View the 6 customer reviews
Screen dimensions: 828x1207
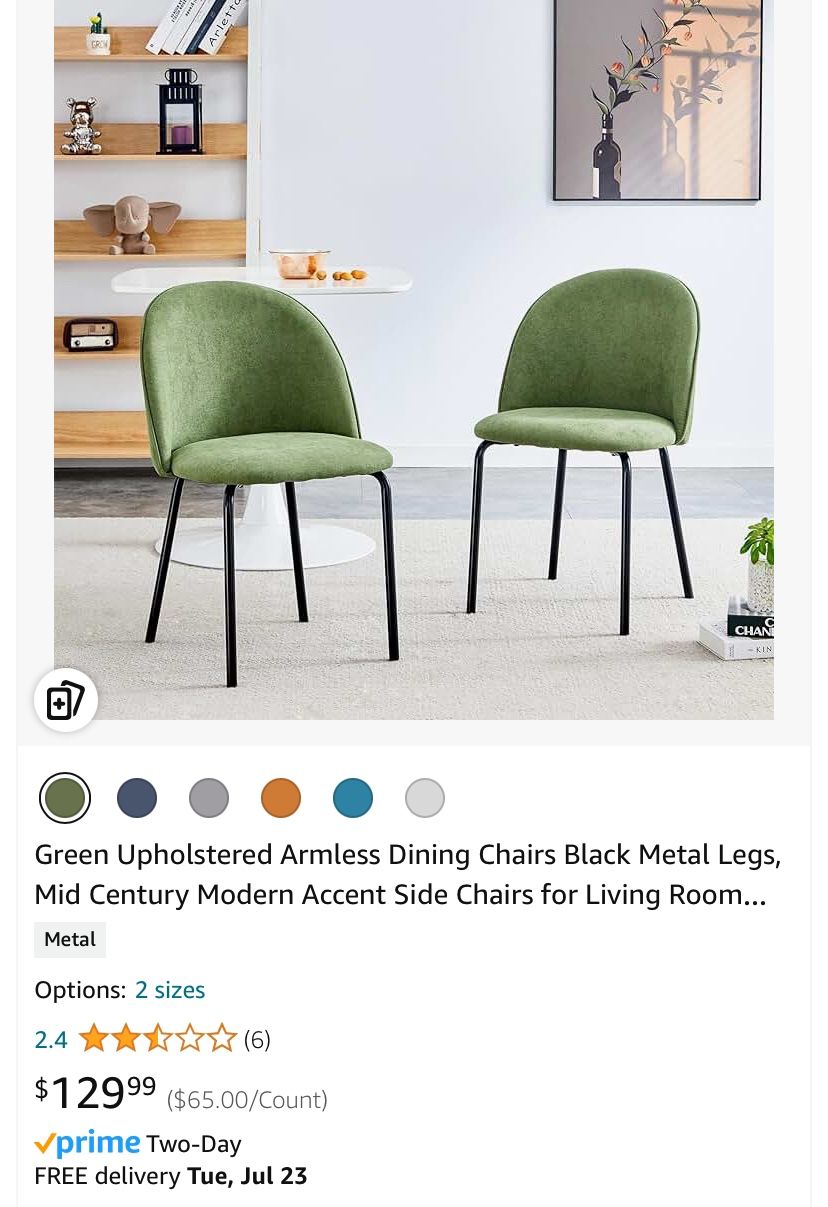tap(256, 1039)
